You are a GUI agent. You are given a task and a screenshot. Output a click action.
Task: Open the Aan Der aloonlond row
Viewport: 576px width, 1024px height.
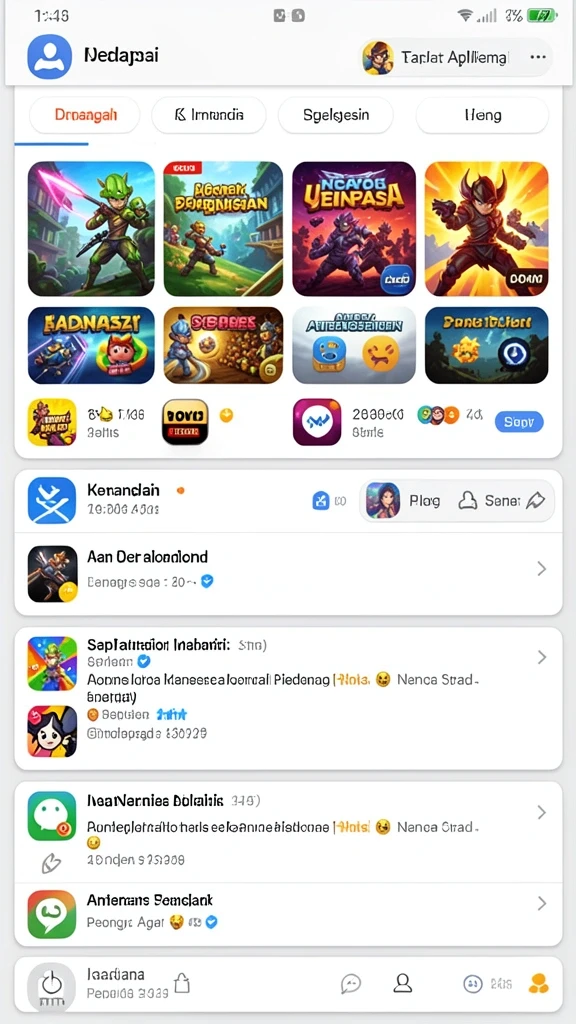pyautogui.click(x=288, y=574)
